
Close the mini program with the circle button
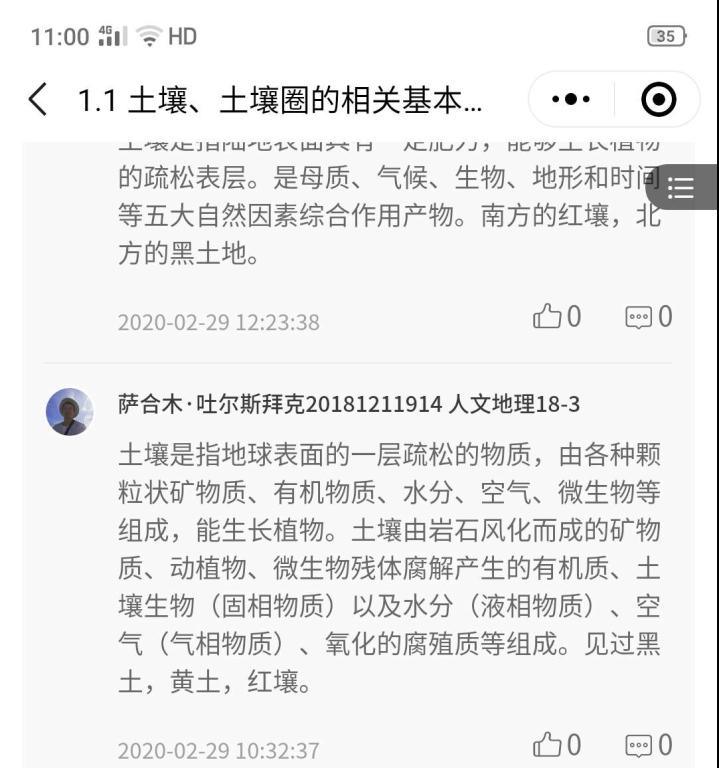[x=657, y=100]
